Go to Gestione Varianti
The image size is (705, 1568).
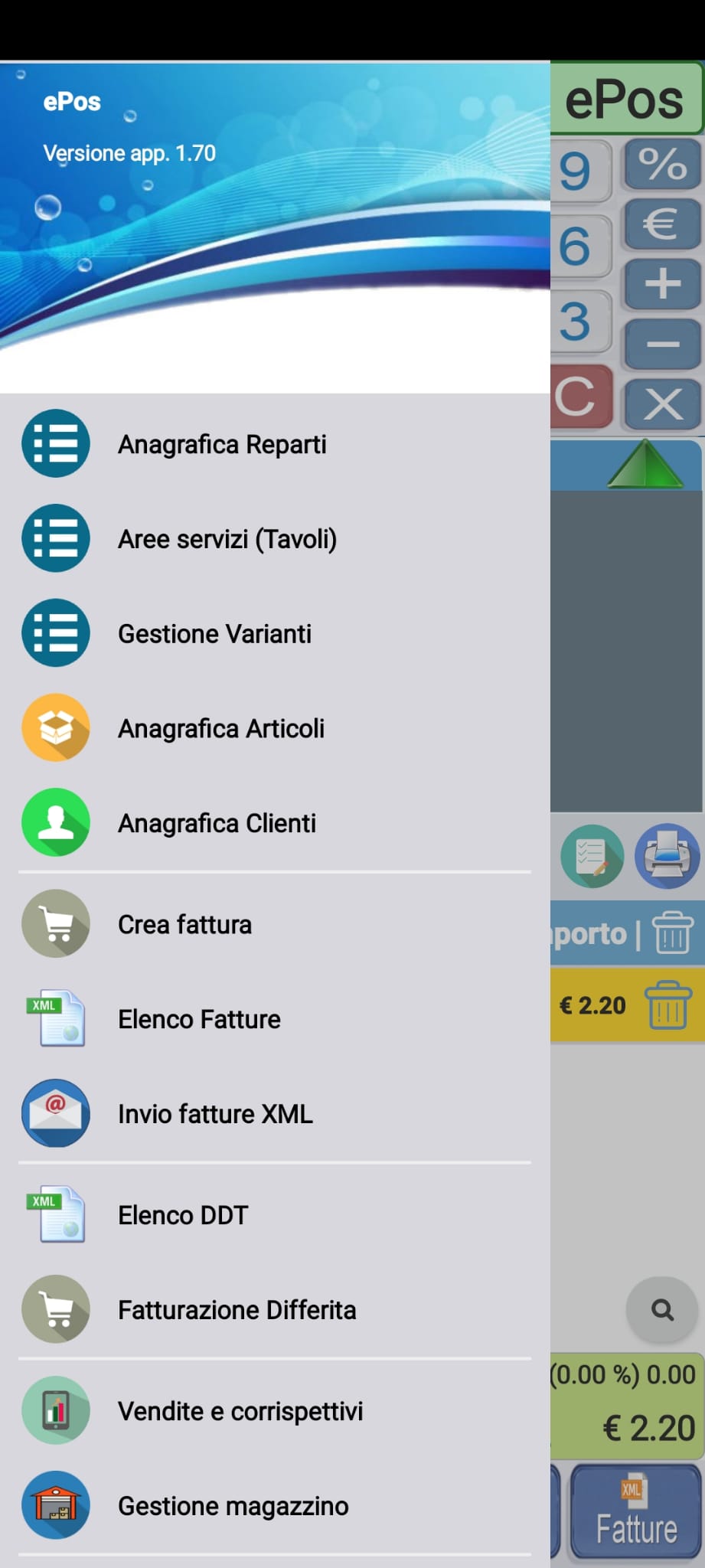tap(214, 634)
